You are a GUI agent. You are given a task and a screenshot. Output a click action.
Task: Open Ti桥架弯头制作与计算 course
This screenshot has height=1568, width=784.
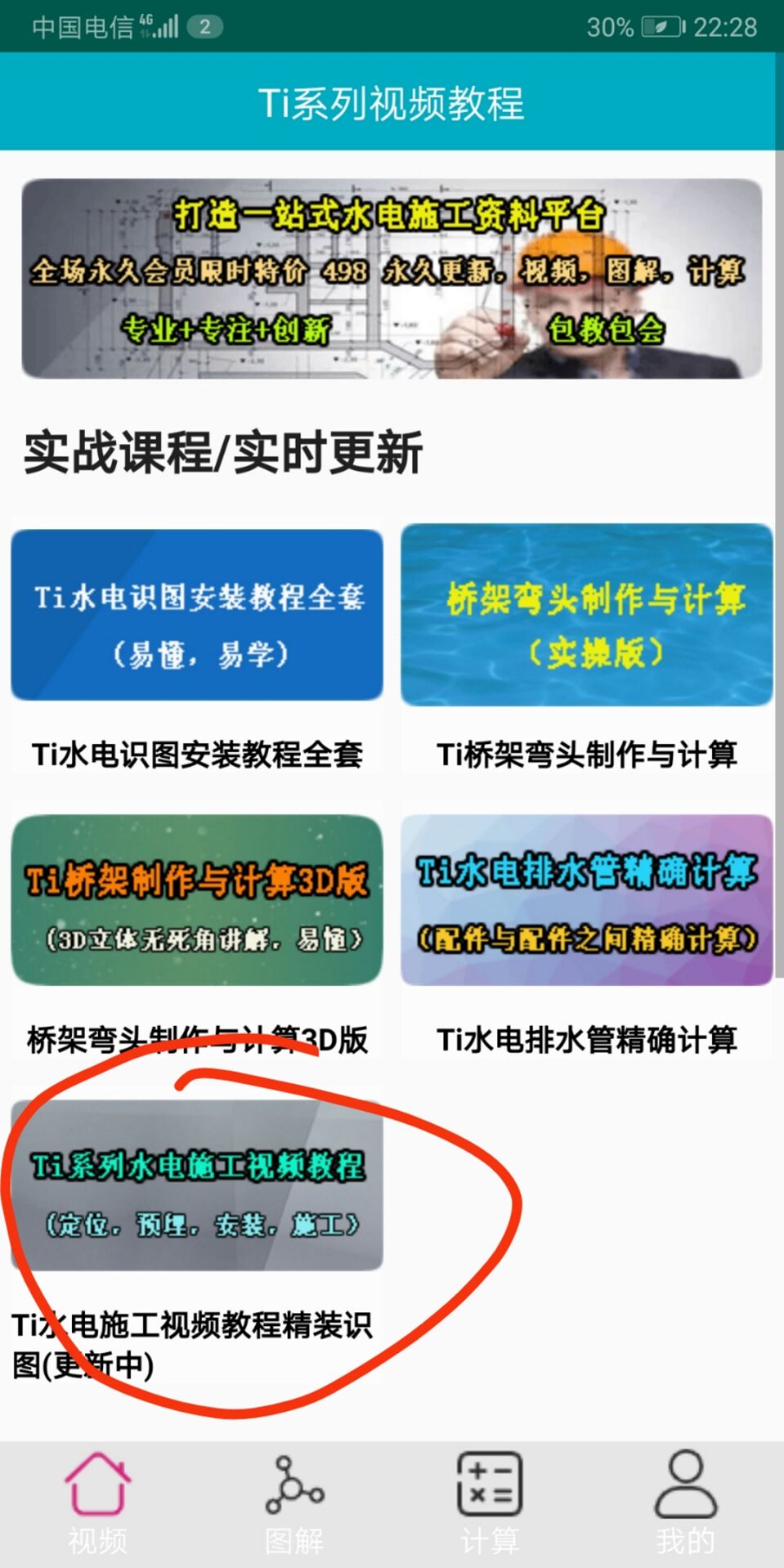tap(586, 615)
